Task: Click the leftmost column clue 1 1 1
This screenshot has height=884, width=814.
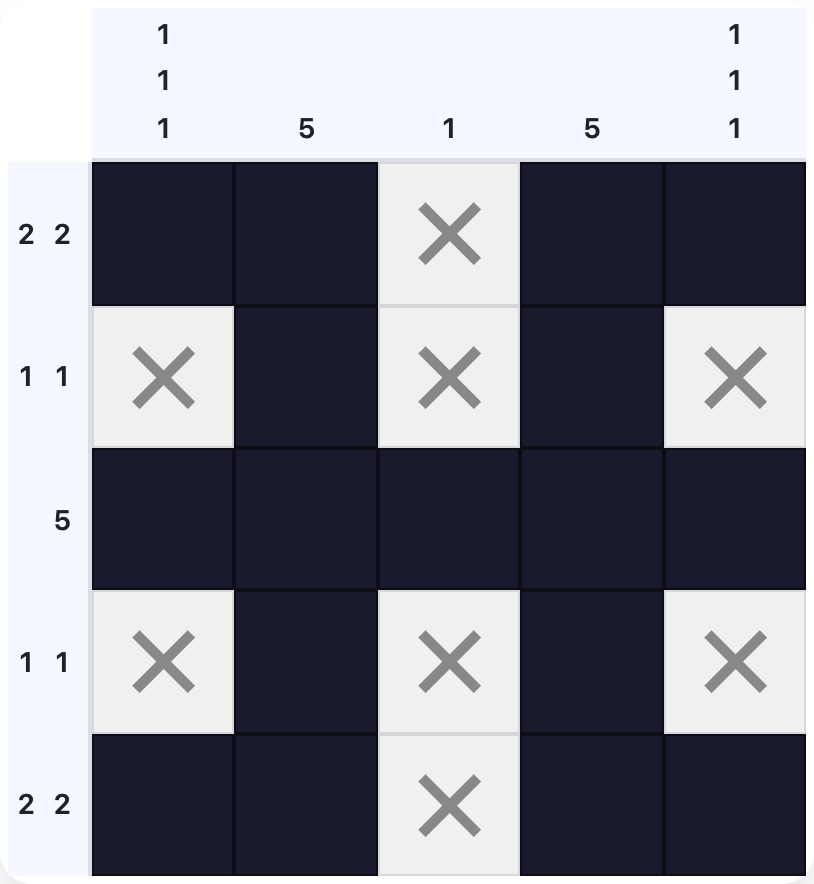Action: tap(162, 80)
